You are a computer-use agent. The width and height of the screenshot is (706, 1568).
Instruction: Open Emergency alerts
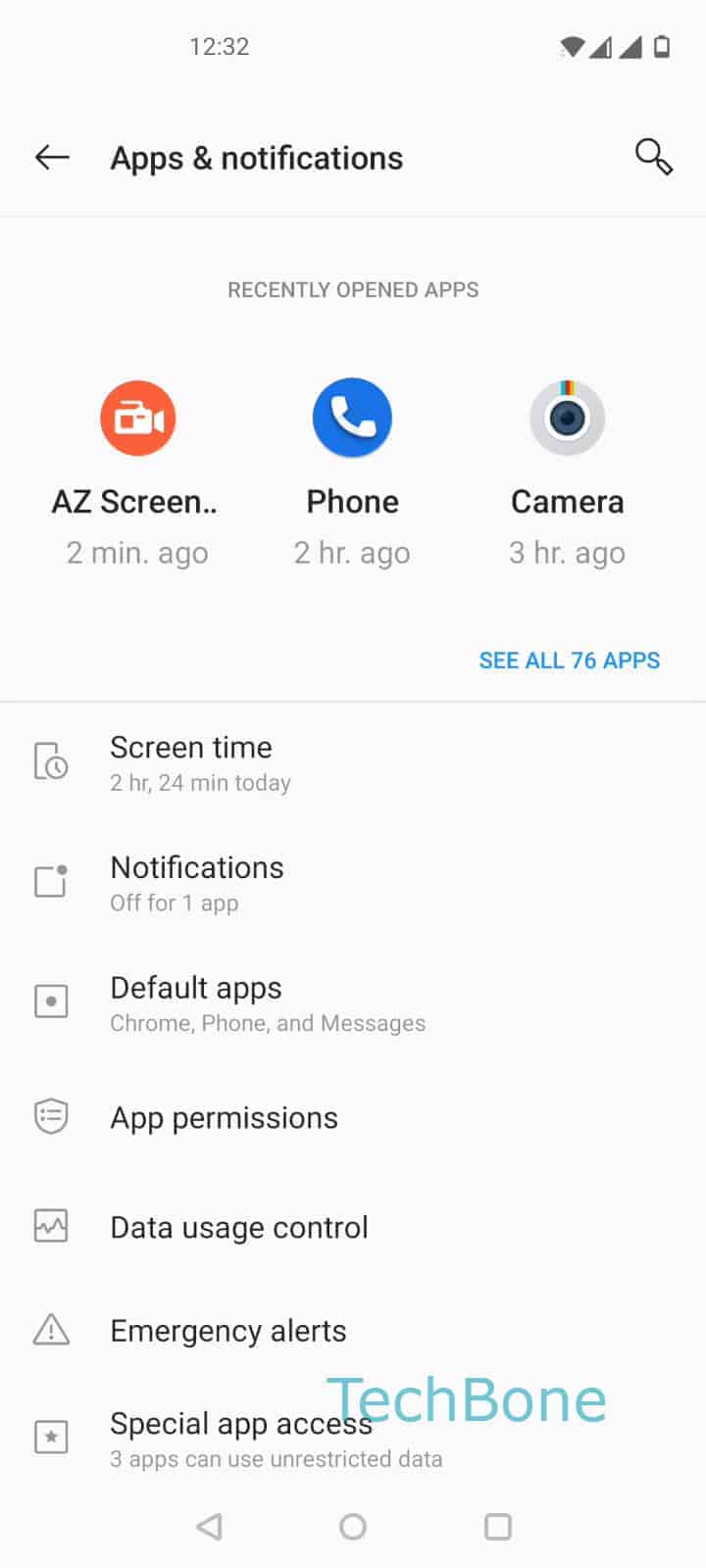pos(227,1331)
